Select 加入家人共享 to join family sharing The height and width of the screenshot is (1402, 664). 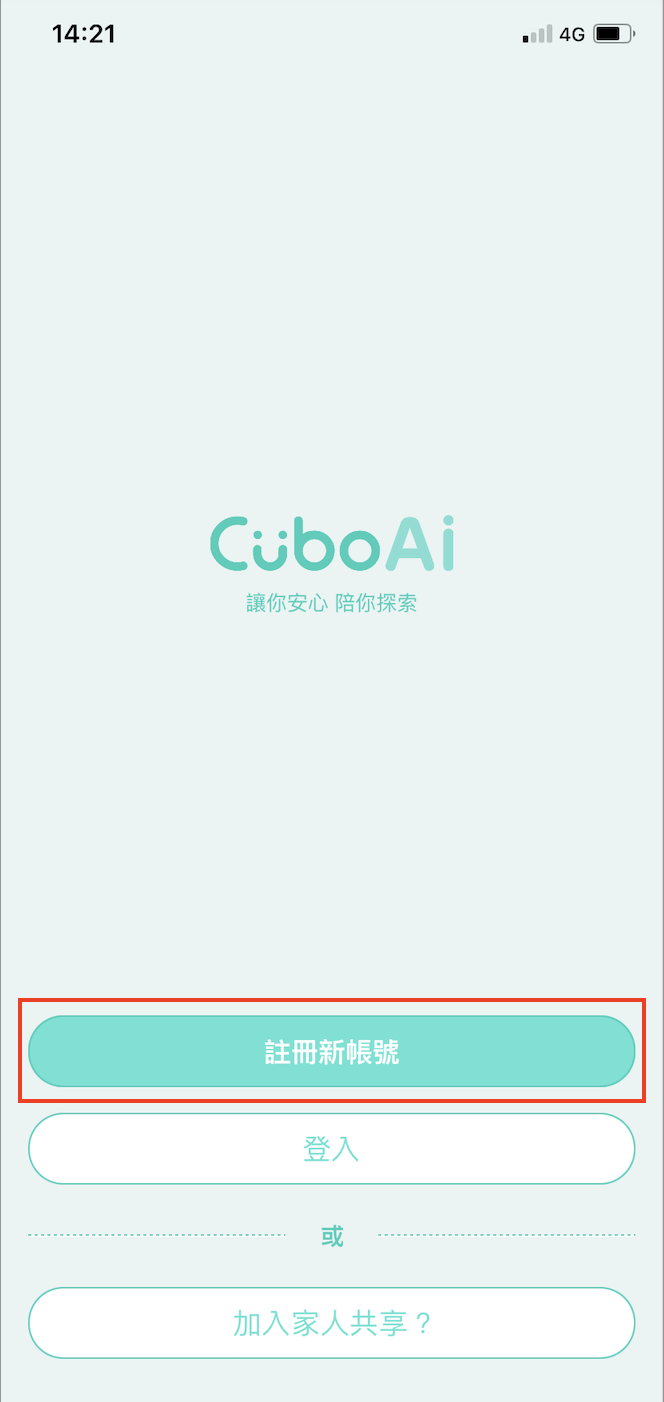point(331,1323)
